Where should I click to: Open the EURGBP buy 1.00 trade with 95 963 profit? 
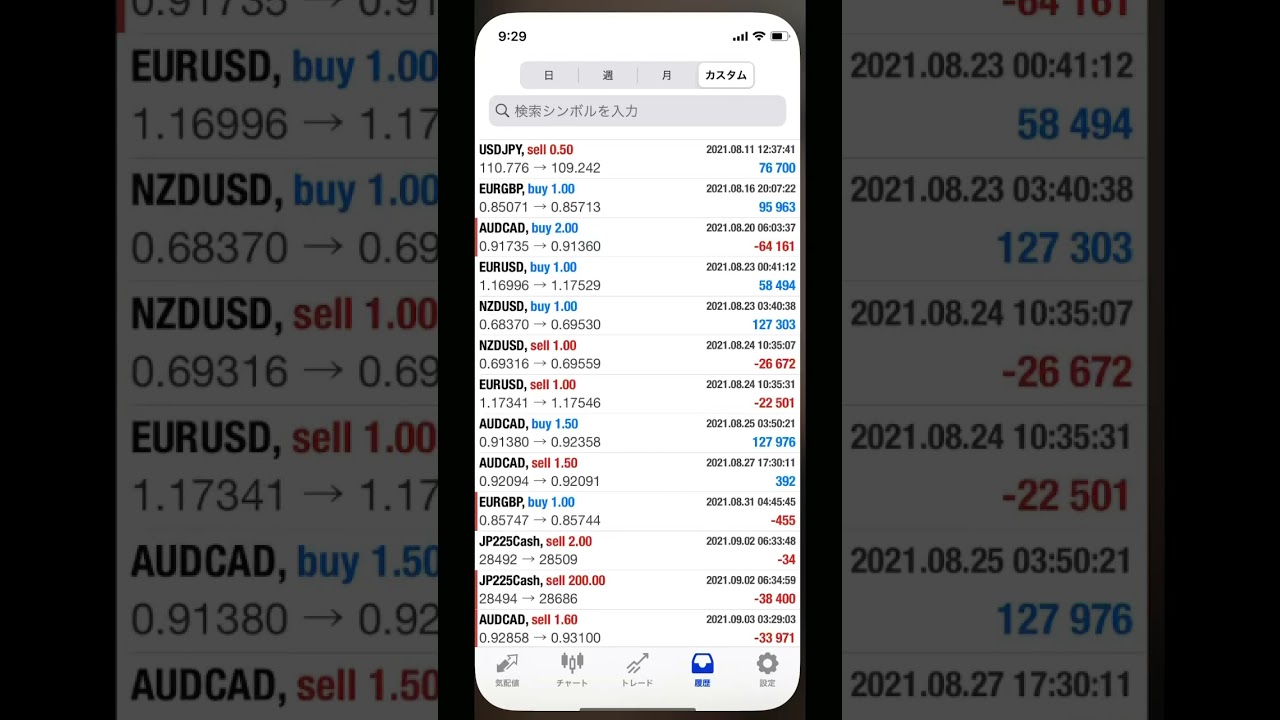(x=637, y=198)
